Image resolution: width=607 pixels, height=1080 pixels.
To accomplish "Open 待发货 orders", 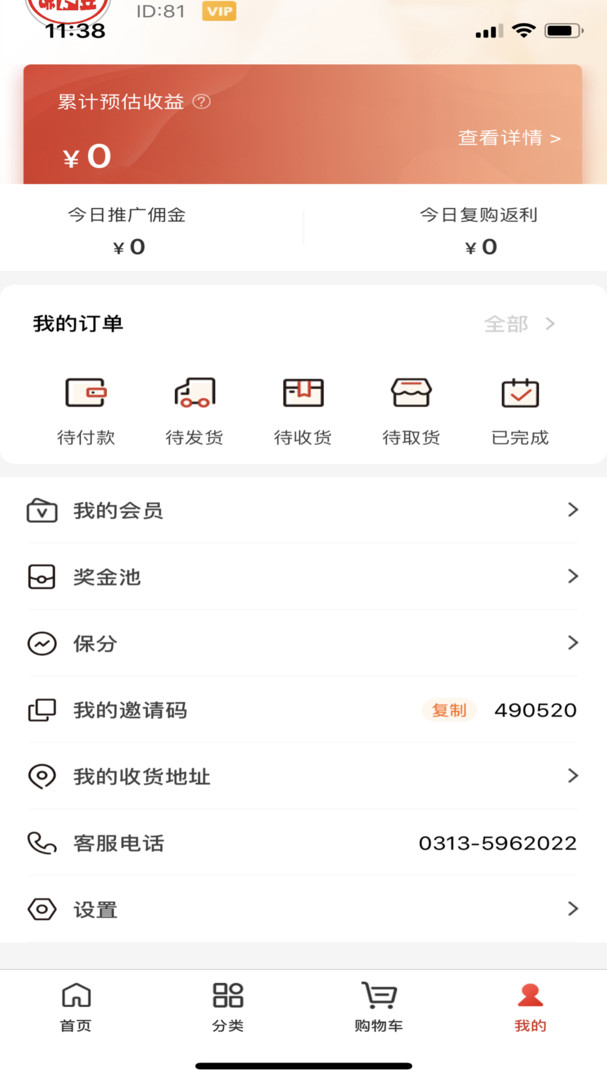I will pos(194,410).
